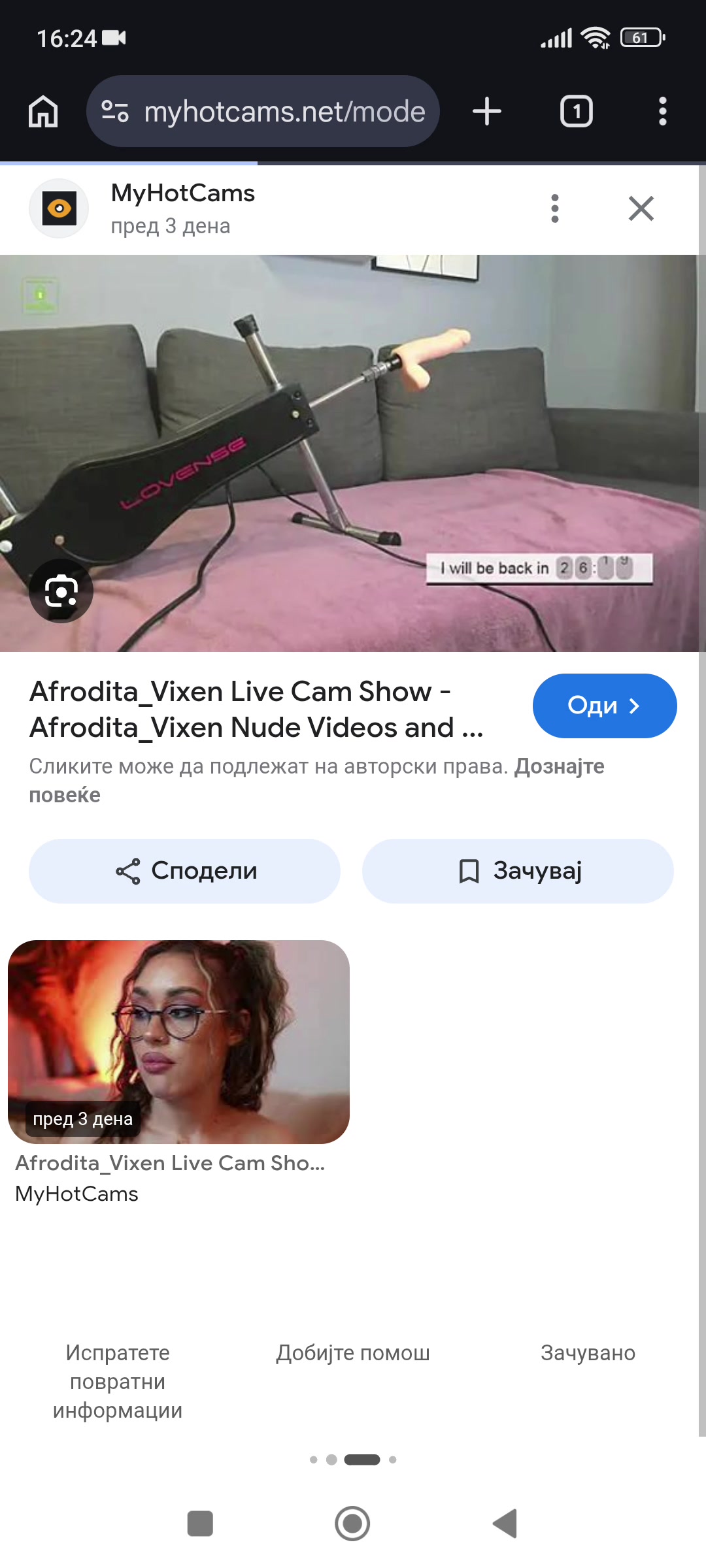
Task: Save the image with Зачувај
Action: point(518,871)
